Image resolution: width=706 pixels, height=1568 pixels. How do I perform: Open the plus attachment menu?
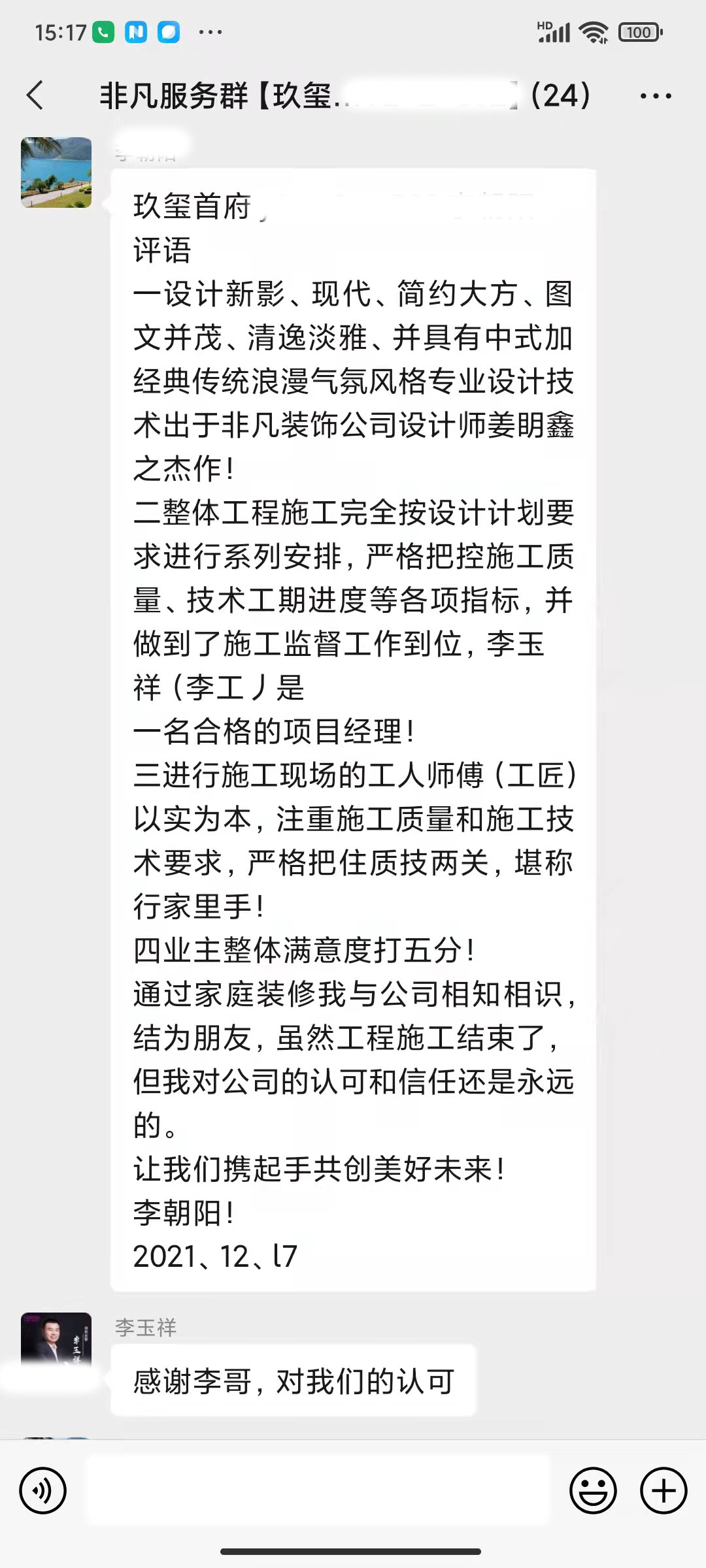664,1491
